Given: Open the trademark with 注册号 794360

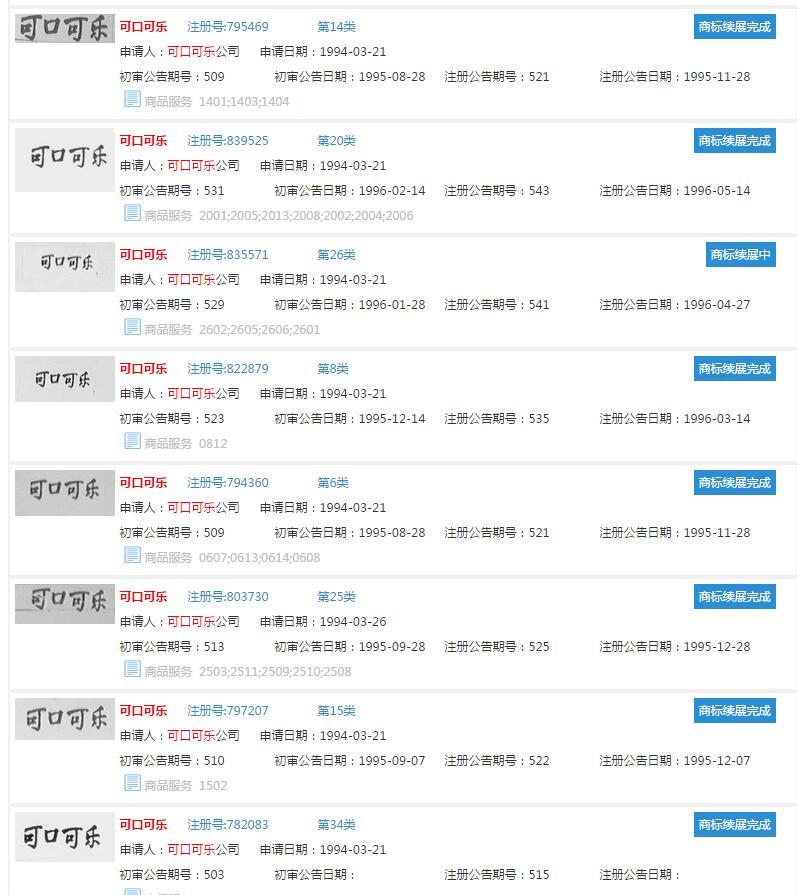Looking at the screenshot, I should pyautogui.click(x=227, y=483).
